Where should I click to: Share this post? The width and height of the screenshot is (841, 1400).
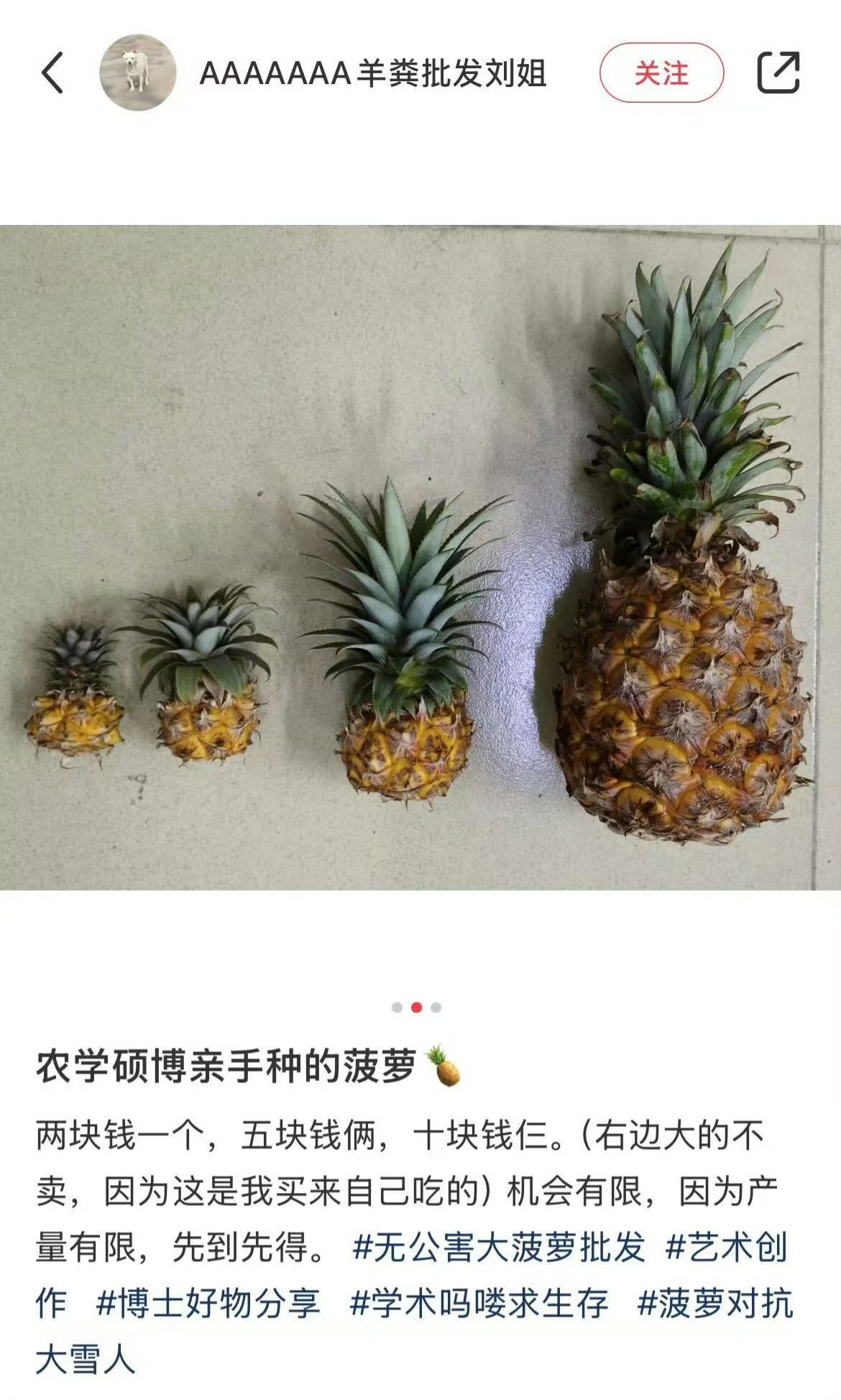coord(778,73)
